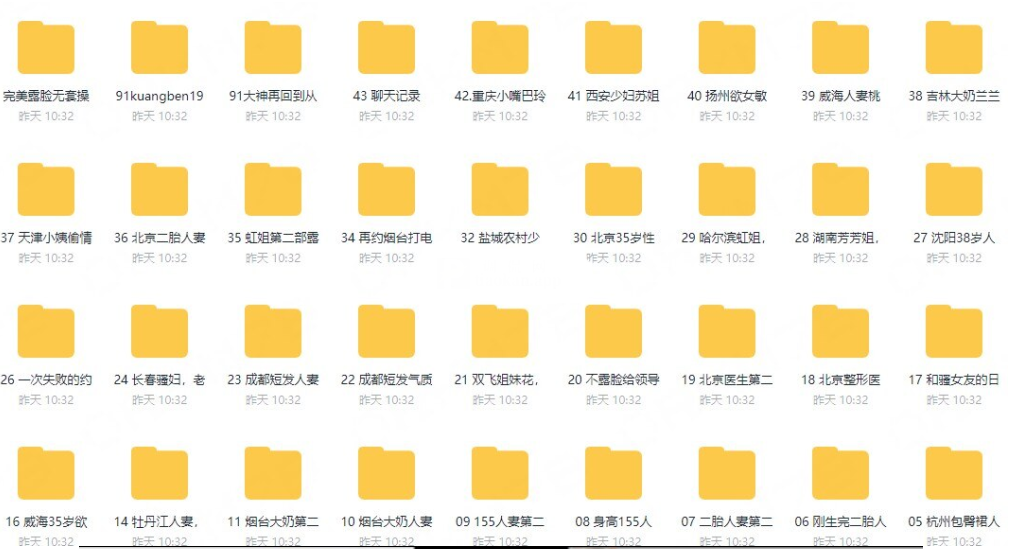Open the 91kuangben19 folder
The image size is (1018, 549).
(159, 49)
